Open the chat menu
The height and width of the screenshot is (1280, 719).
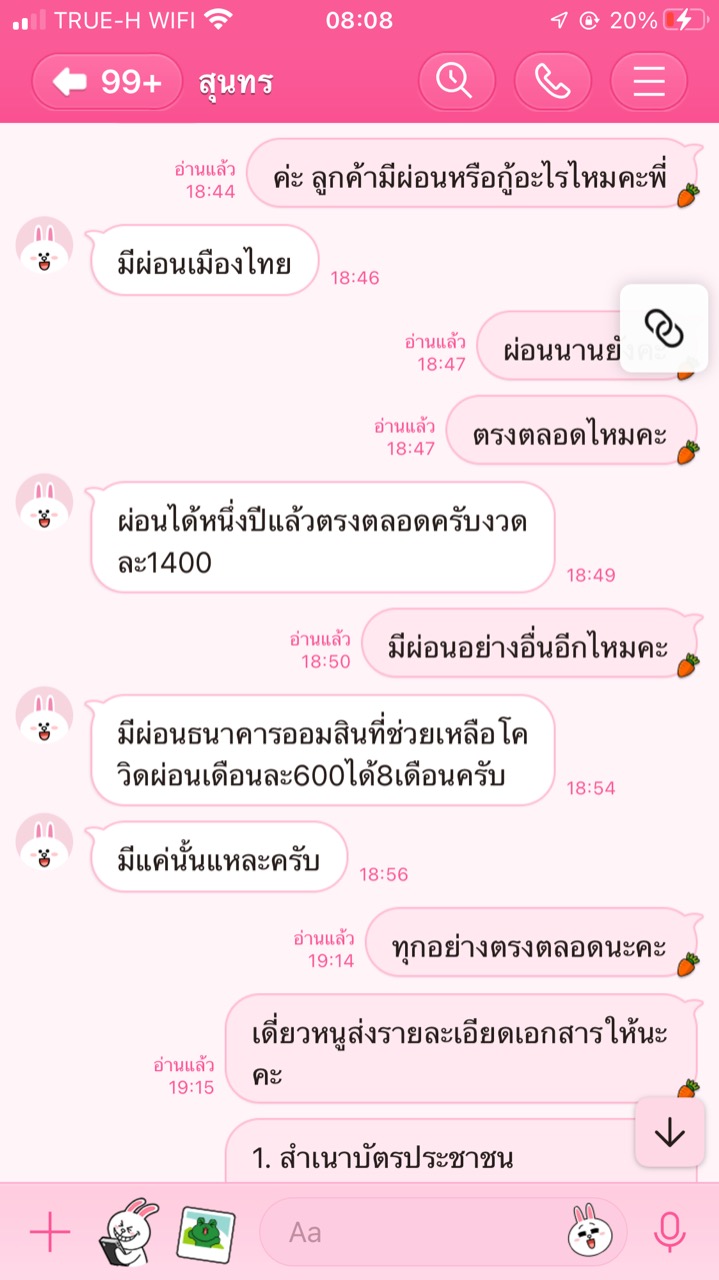(x=648, y=82)
